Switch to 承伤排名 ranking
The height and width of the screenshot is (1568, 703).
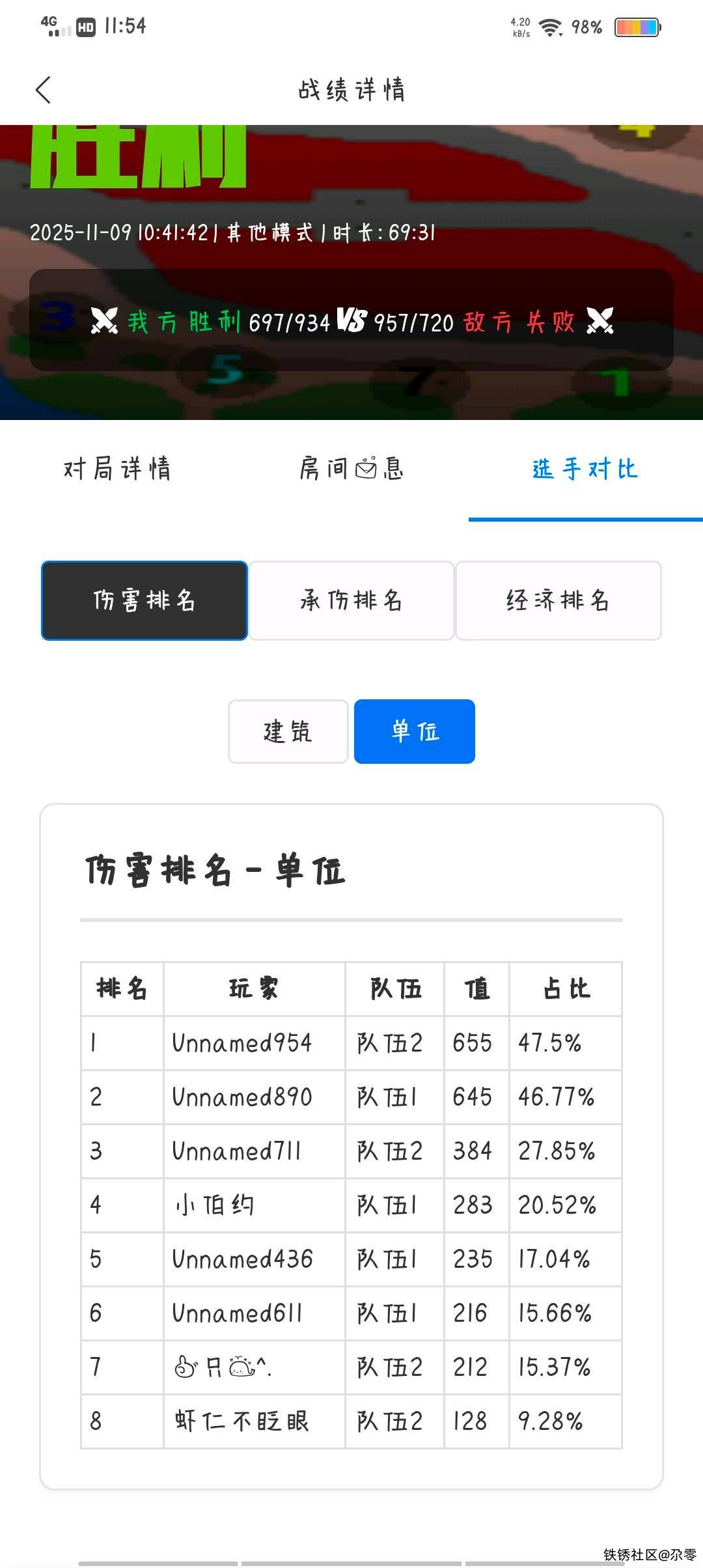pos(351,600)
